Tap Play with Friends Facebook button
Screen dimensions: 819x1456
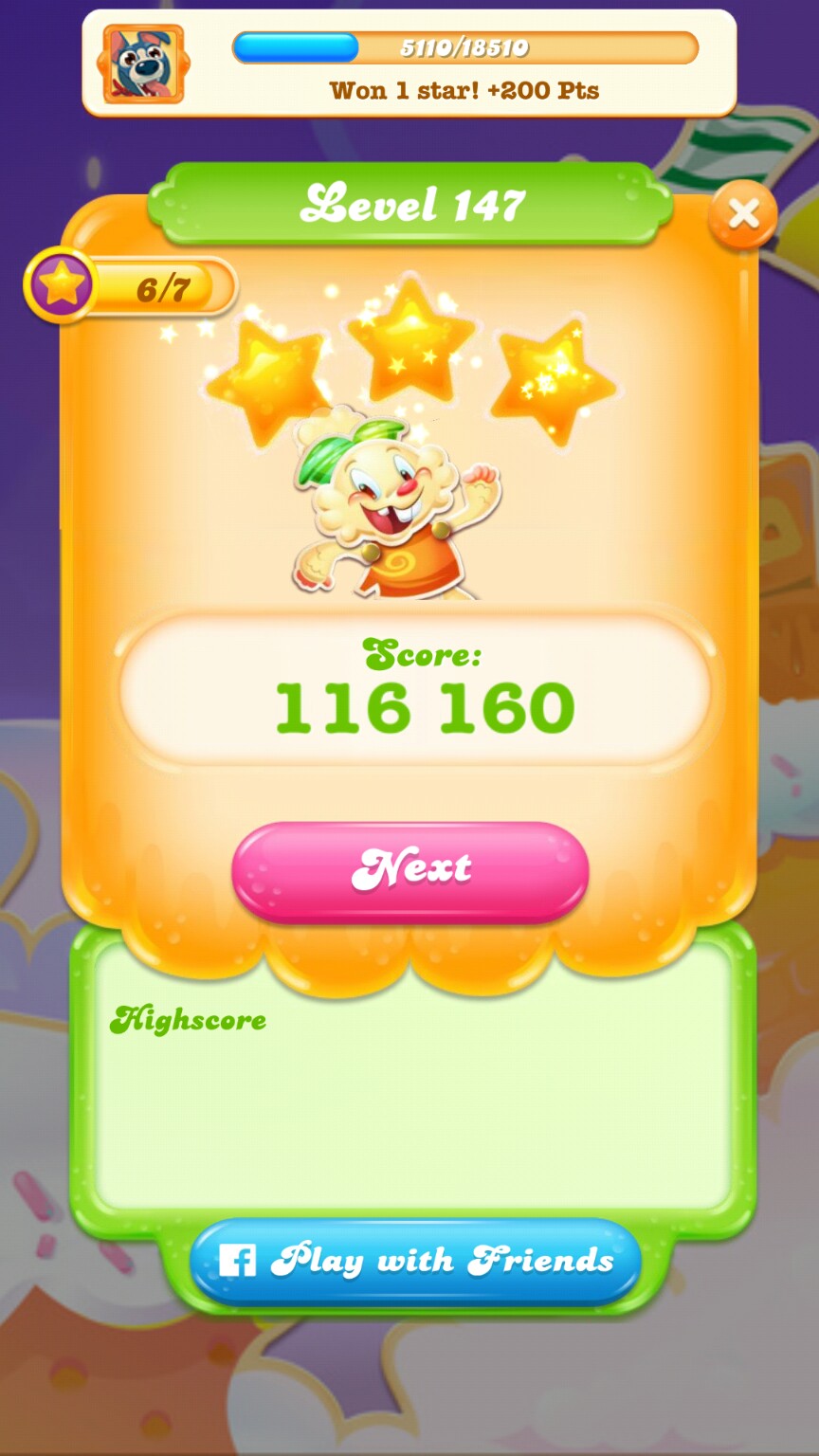pyautogui.click(x=415, y=1261)
